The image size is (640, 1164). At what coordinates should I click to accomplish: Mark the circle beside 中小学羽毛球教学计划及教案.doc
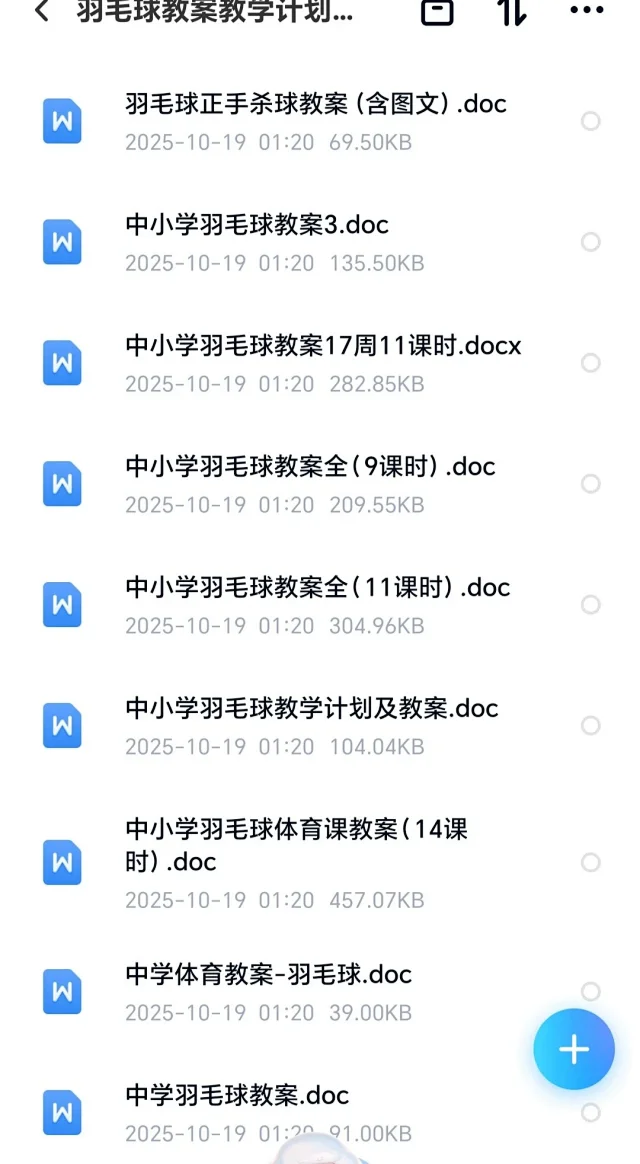click(591, 726)
